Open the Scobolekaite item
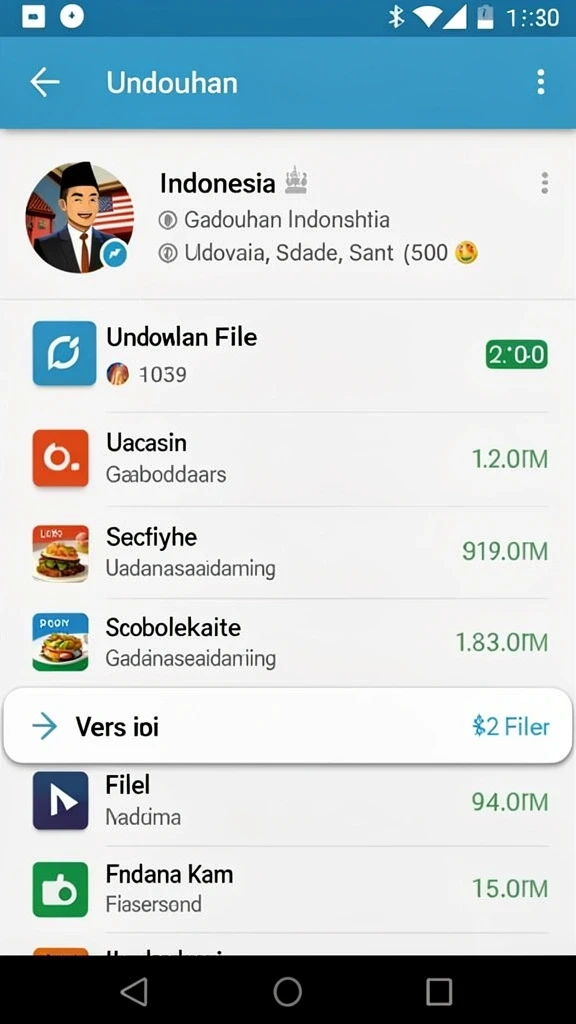Viewport: 576px width, 1024px height. pyautogui.click(x=288, y=643)
